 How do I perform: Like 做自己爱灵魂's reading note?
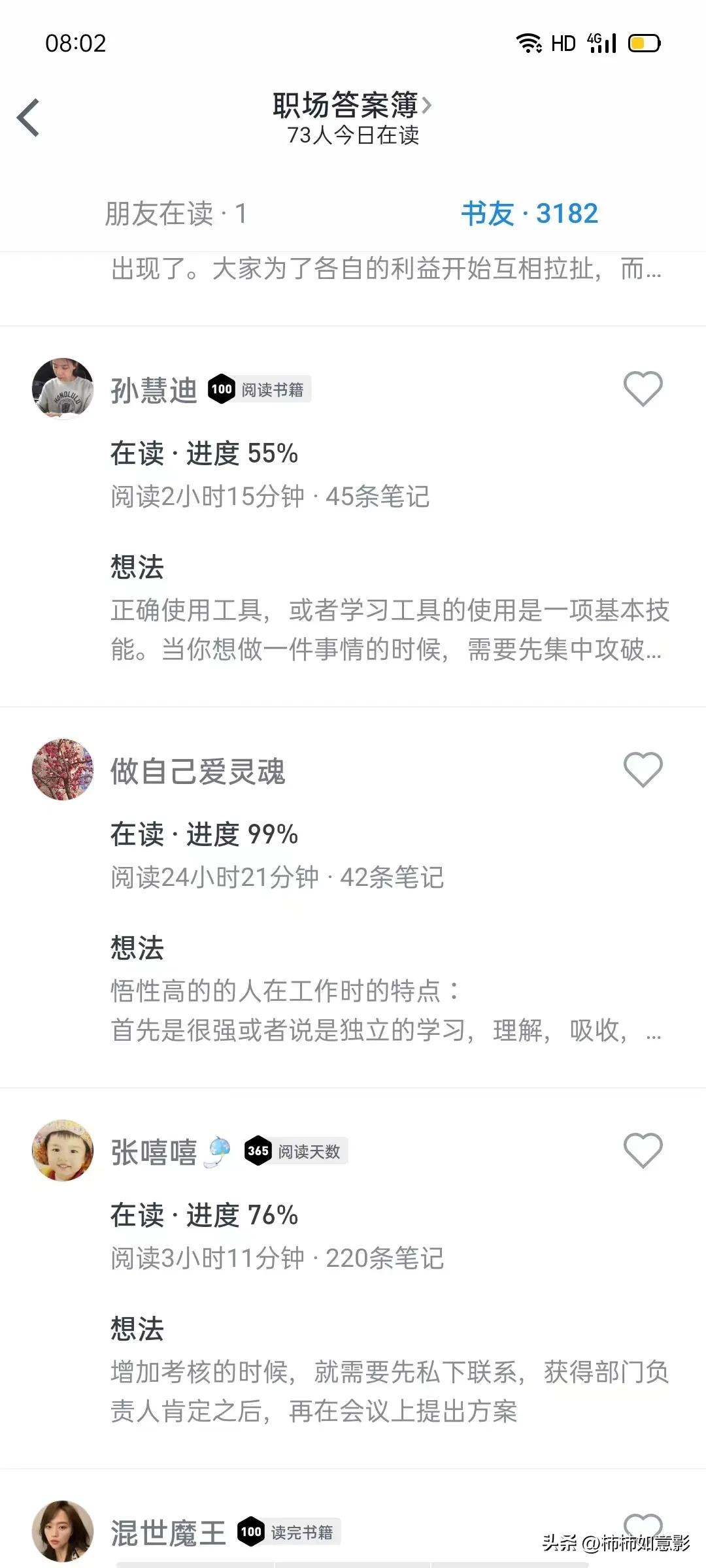tap(643, 770)
